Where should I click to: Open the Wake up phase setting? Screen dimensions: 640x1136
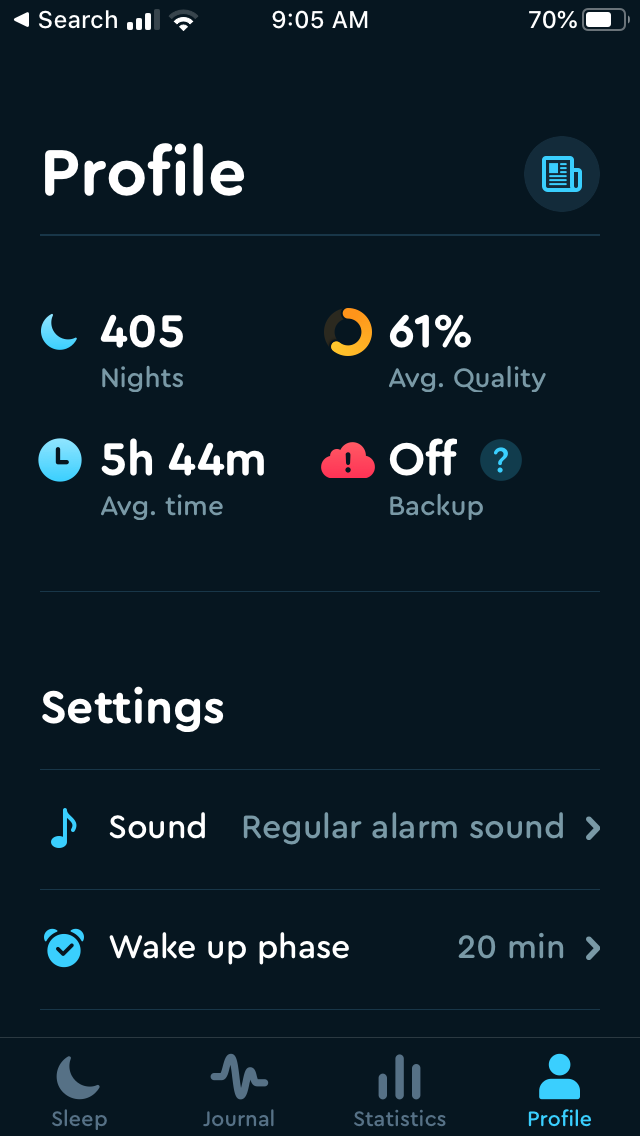[x=320, y=948]
